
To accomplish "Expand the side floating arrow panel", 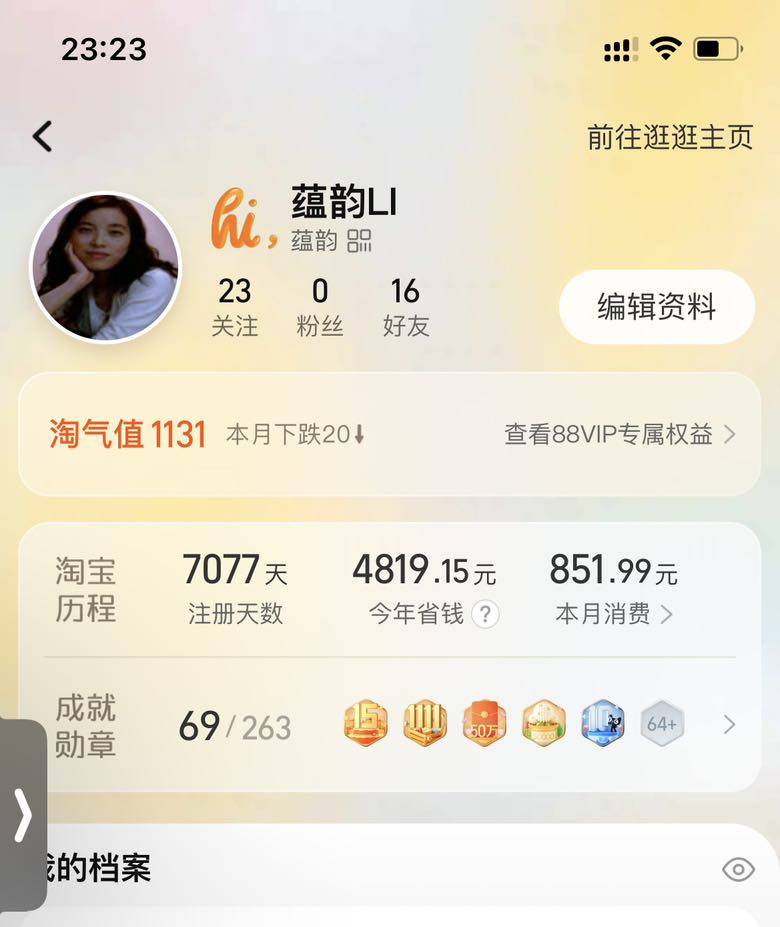I will point(22,815).
